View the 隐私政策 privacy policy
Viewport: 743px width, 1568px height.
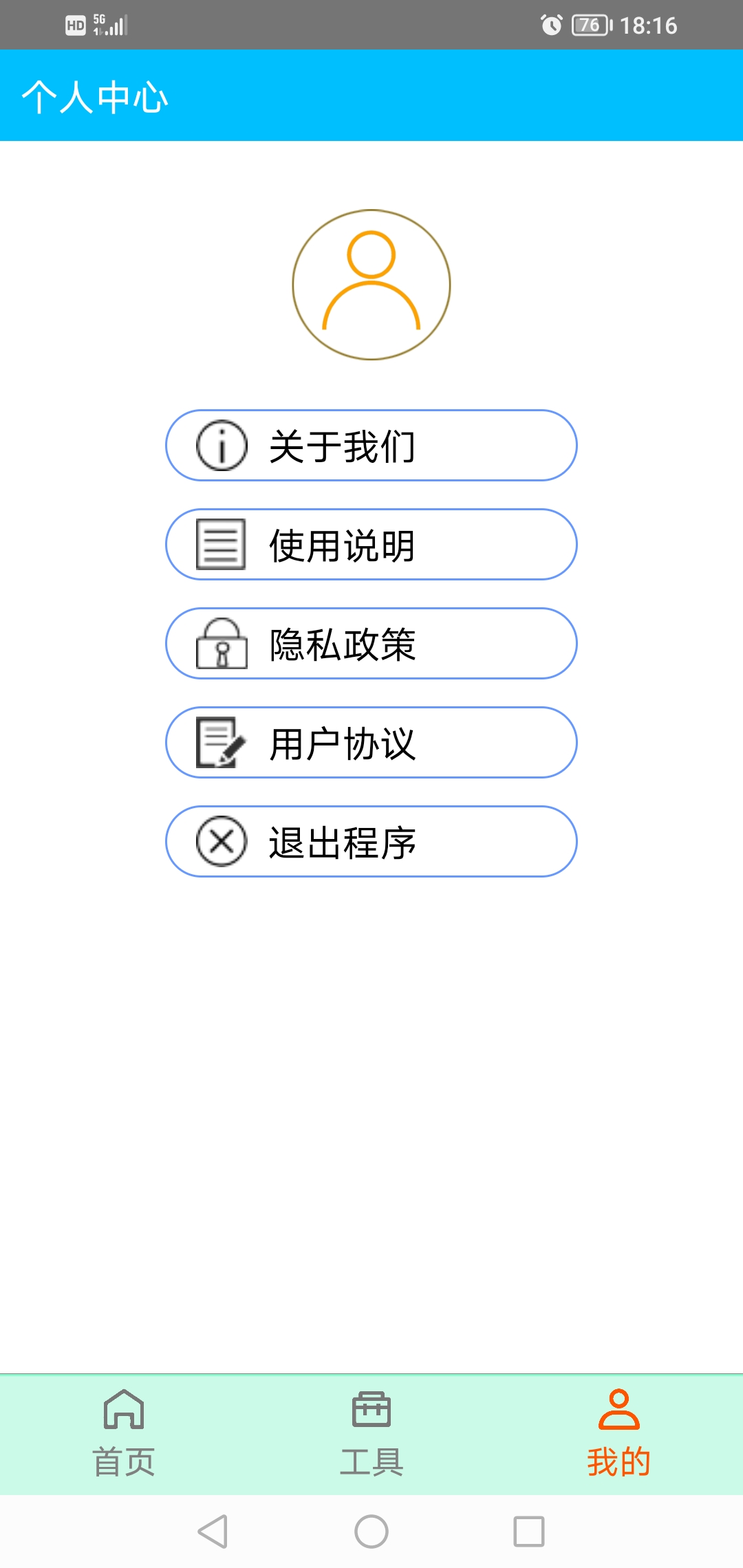pos(371,644)
